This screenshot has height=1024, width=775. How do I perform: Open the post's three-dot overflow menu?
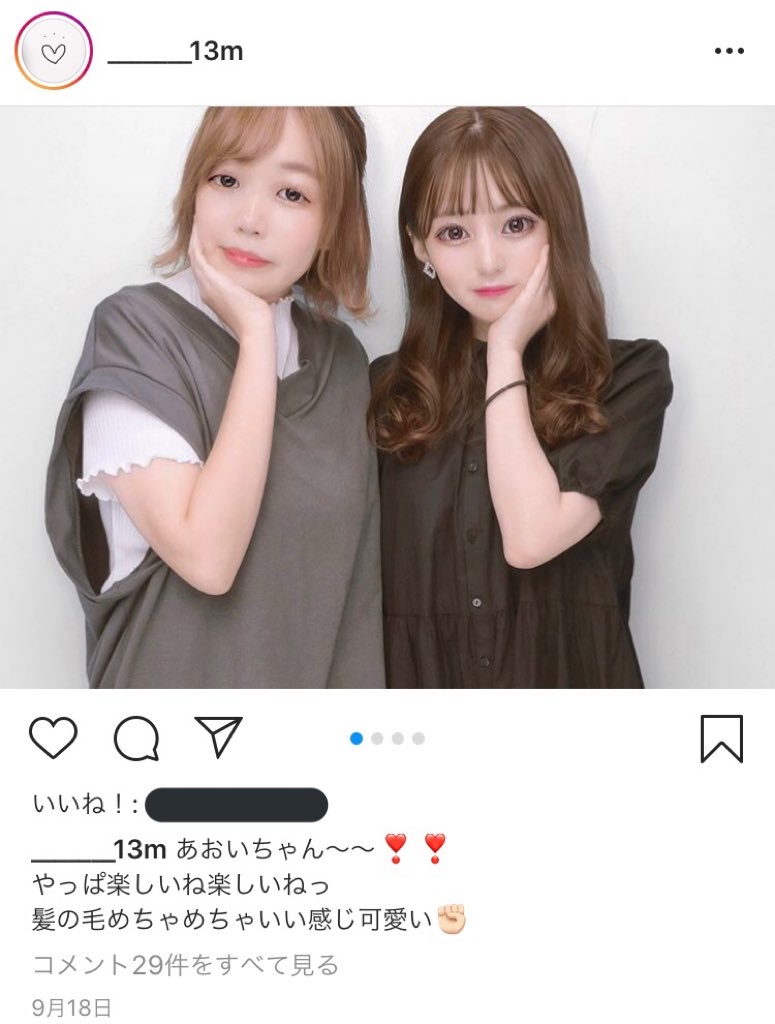click(x=729, y=51)
